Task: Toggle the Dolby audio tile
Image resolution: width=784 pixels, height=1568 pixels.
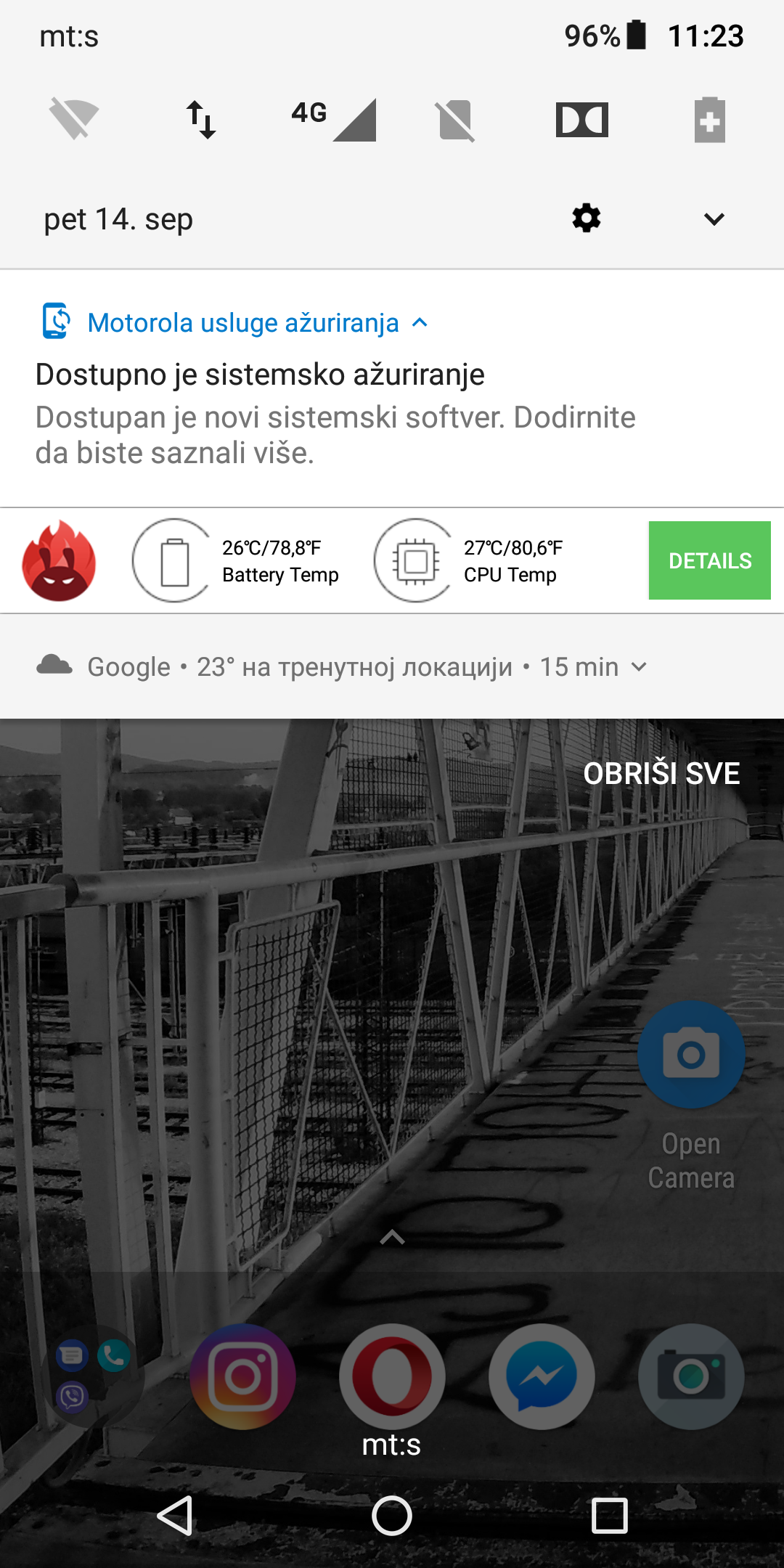Action: click(x=582, y=120)
